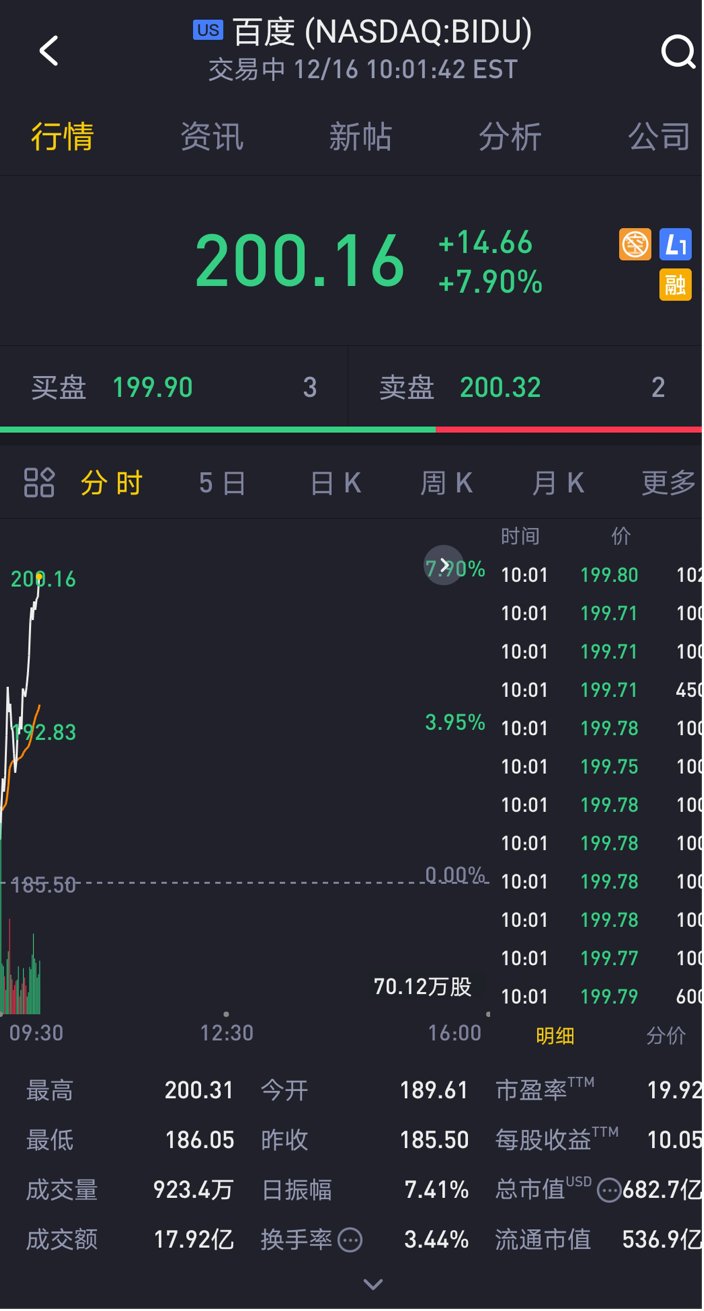Tap the chart layout grid icon
Image resolution: width=704 pixels, height=1311 pixels.
(x=39, y=483)
